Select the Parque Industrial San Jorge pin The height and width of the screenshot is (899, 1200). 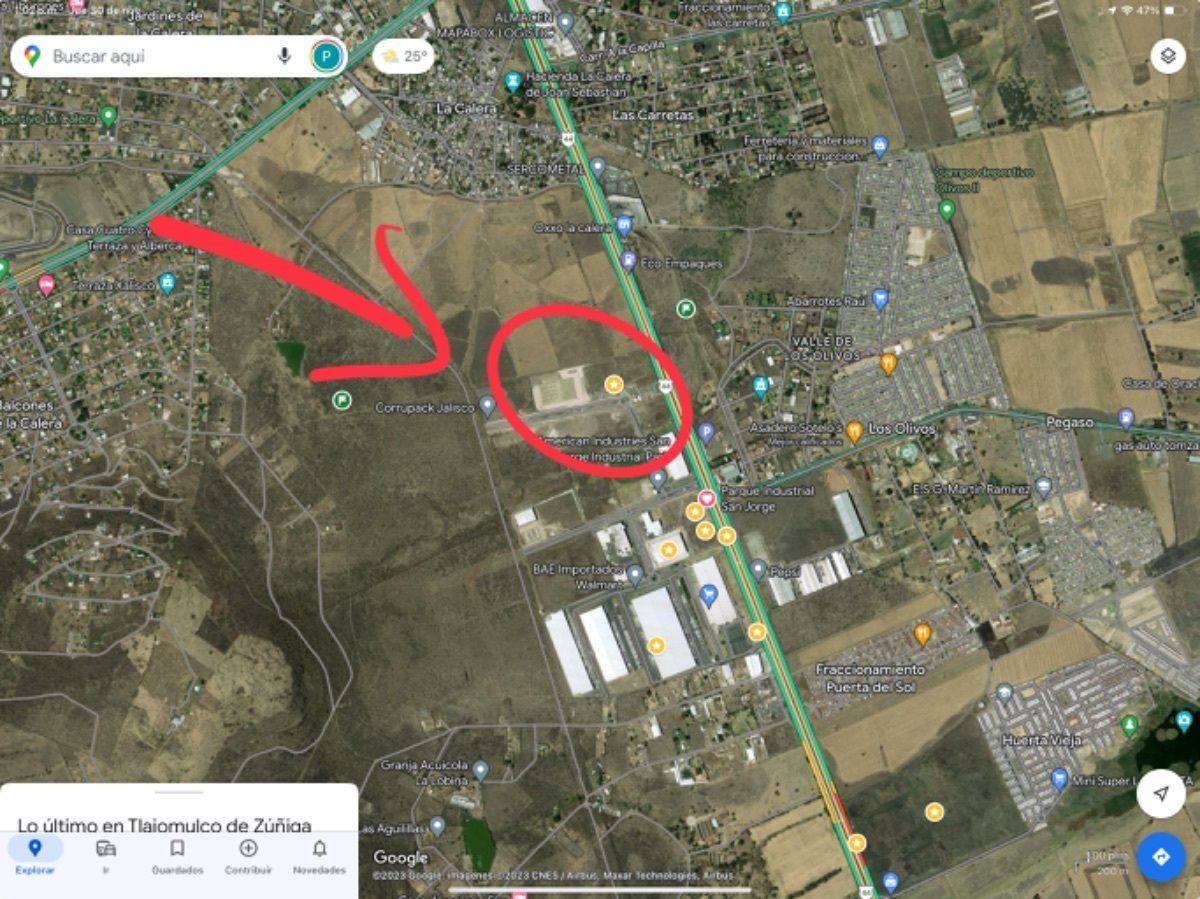click(x=708, y=497)
